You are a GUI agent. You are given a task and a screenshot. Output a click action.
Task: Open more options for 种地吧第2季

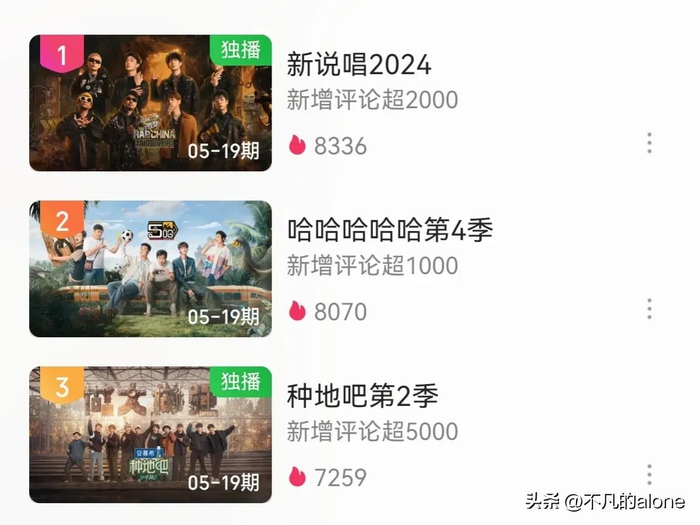tap(649, 475)
